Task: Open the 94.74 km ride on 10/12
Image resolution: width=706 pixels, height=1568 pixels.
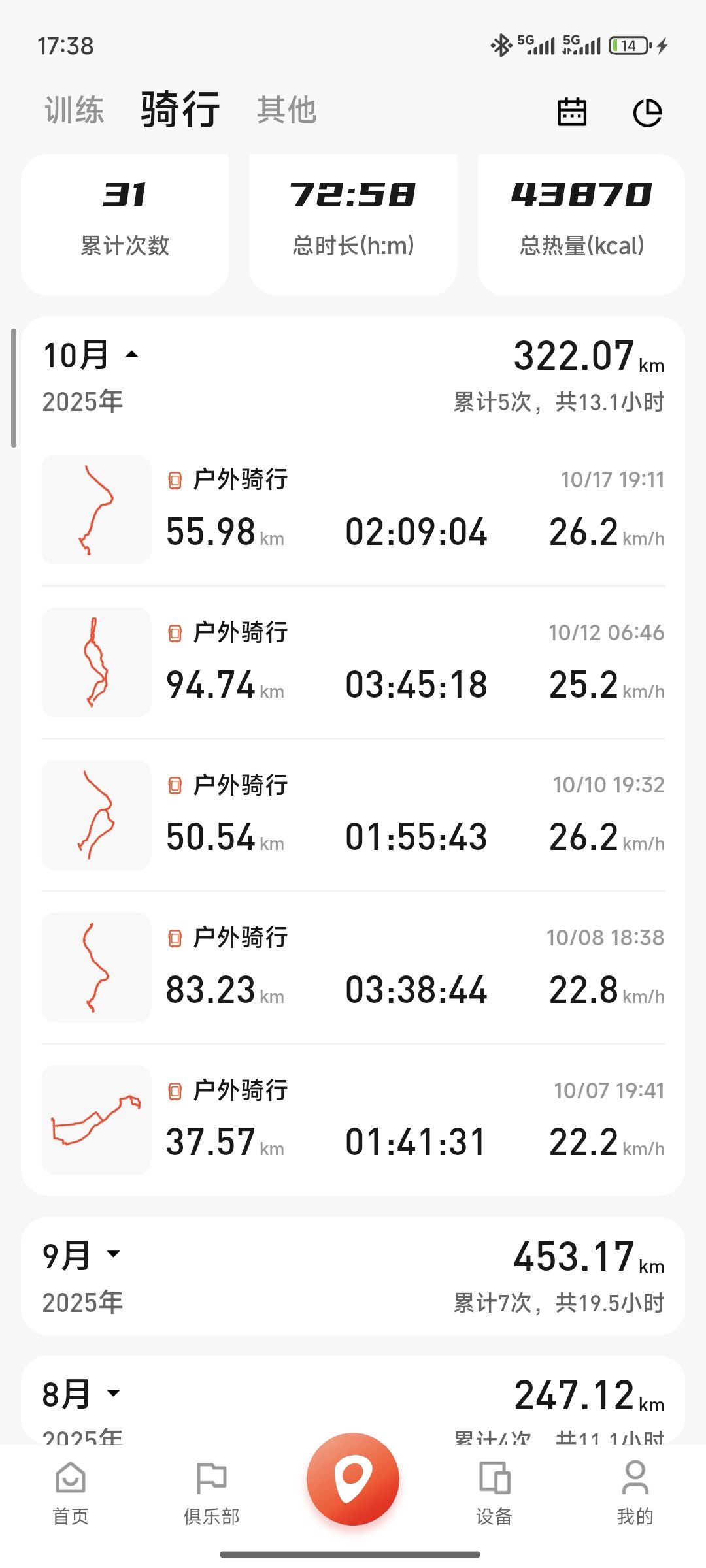Action: (353, 662)
